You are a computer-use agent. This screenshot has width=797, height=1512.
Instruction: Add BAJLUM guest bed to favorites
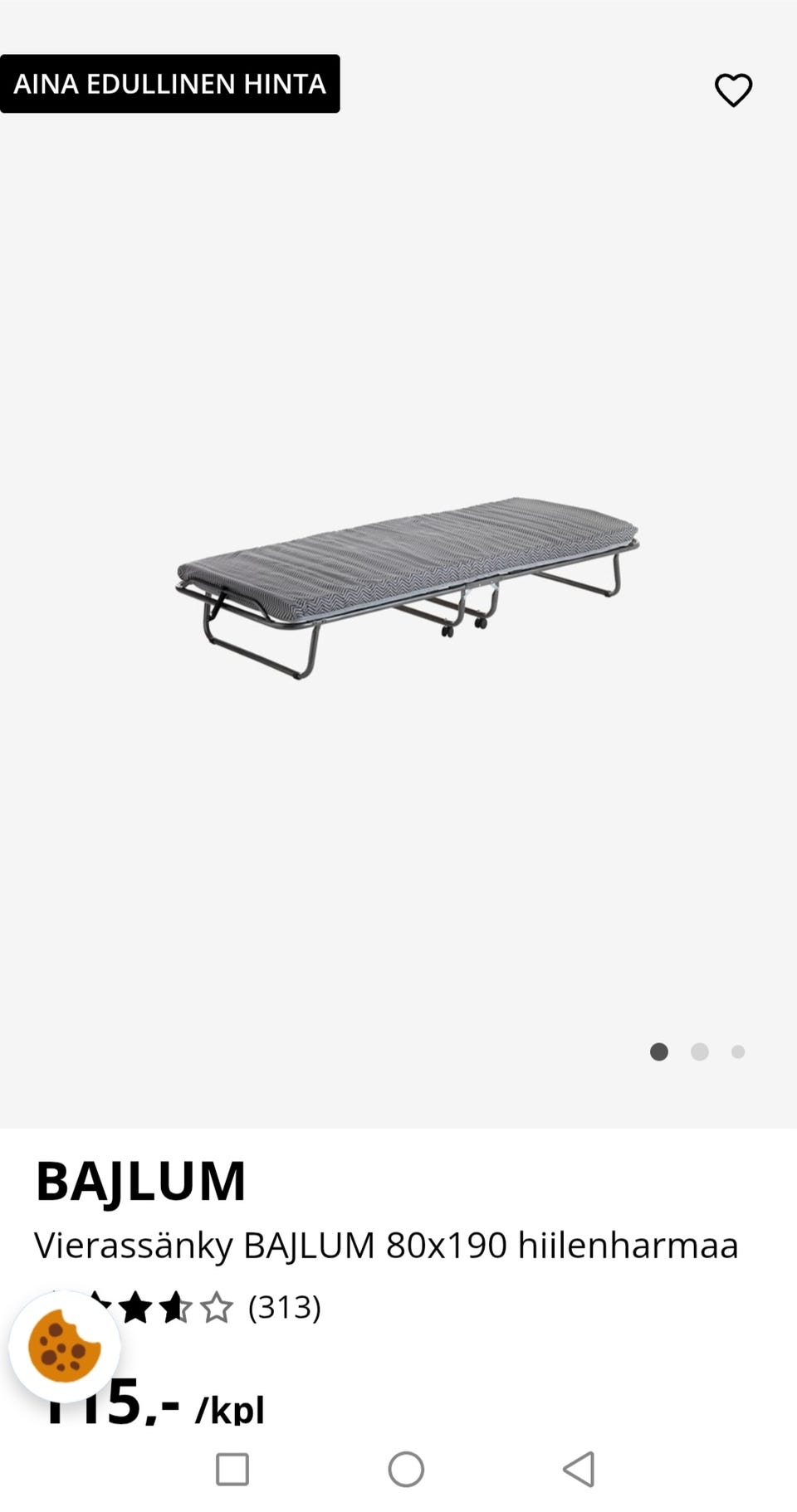[733, 90]
